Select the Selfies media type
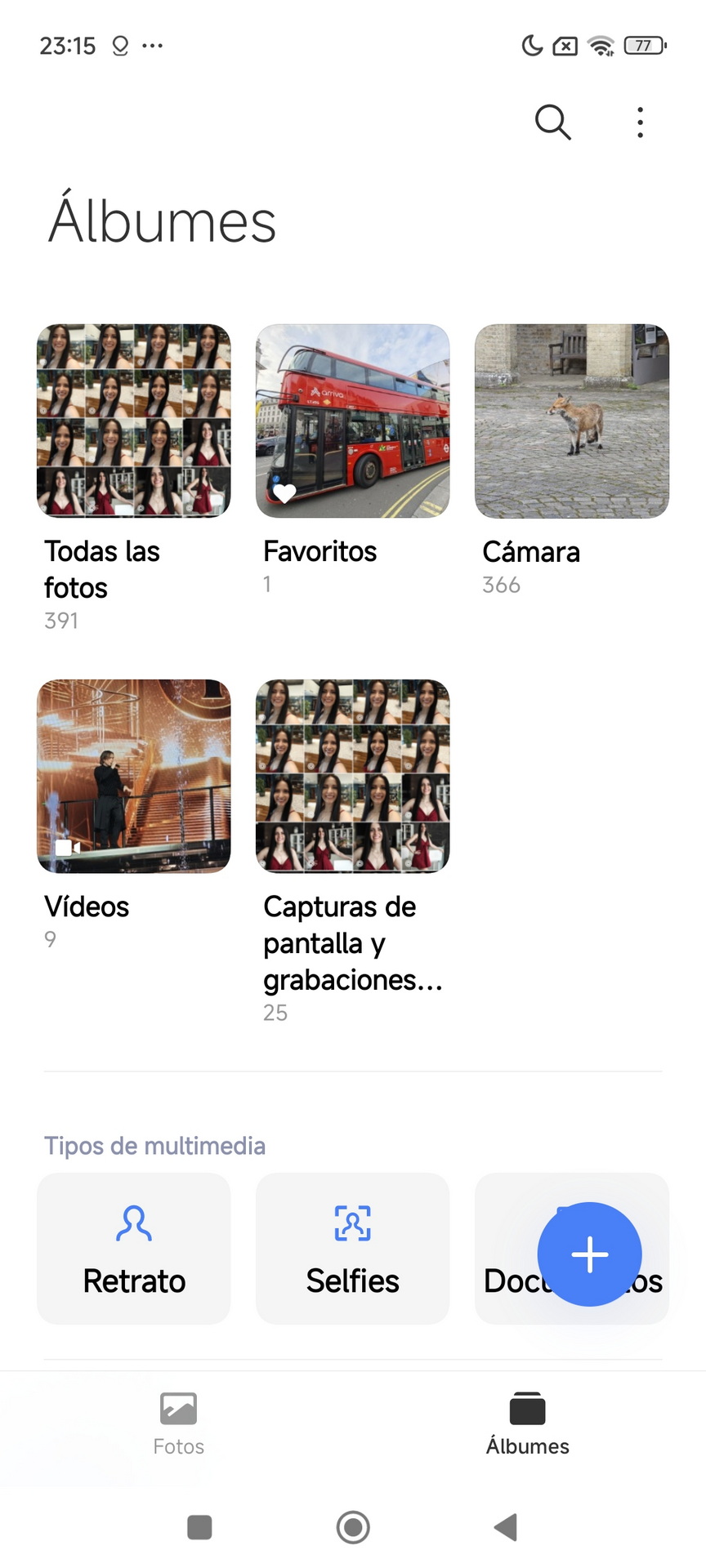Viewport: 706px width, 1568px height. tap(353, 1249)
